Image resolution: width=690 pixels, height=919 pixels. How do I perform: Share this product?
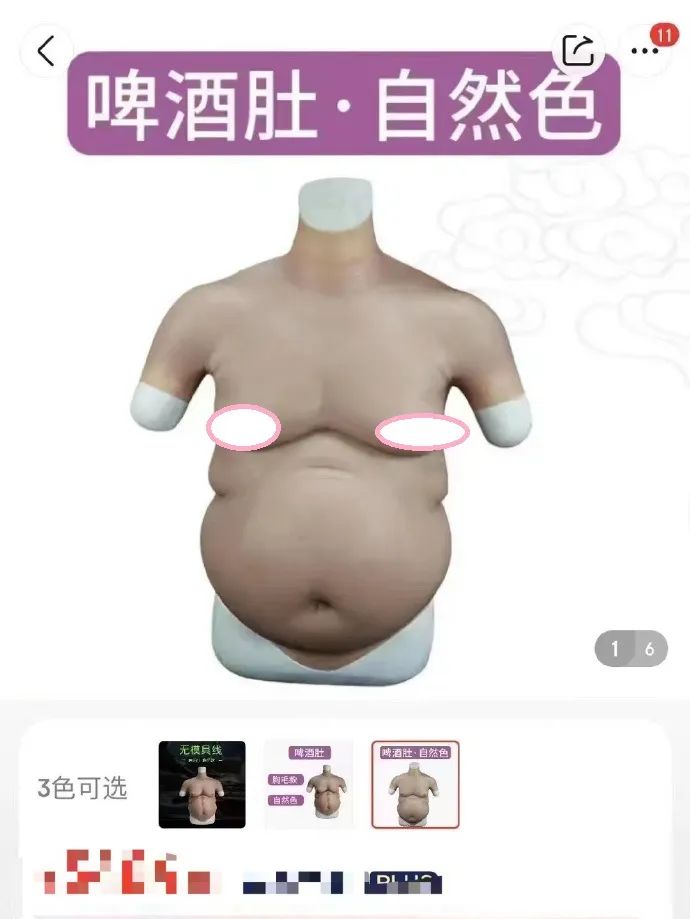pyautogui.click(x=578, y=50)
